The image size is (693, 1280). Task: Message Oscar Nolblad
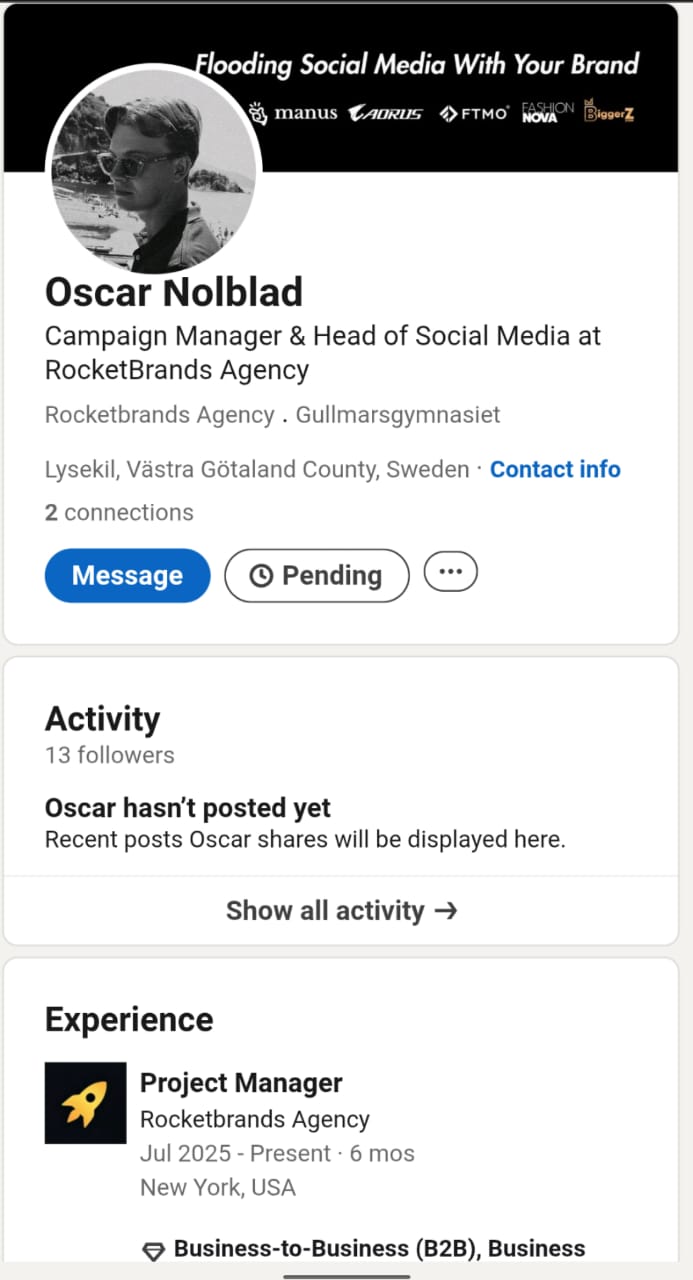[x=127, y=576]
